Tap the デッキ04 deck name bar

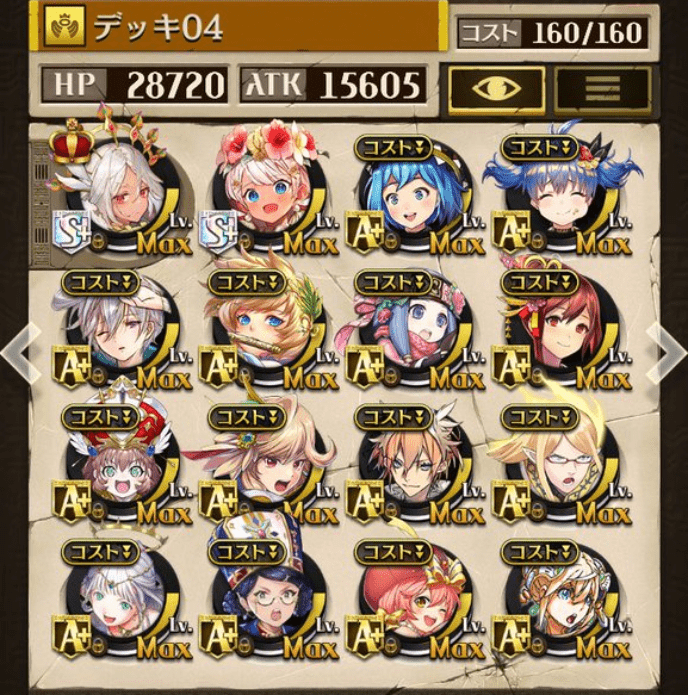240,28
